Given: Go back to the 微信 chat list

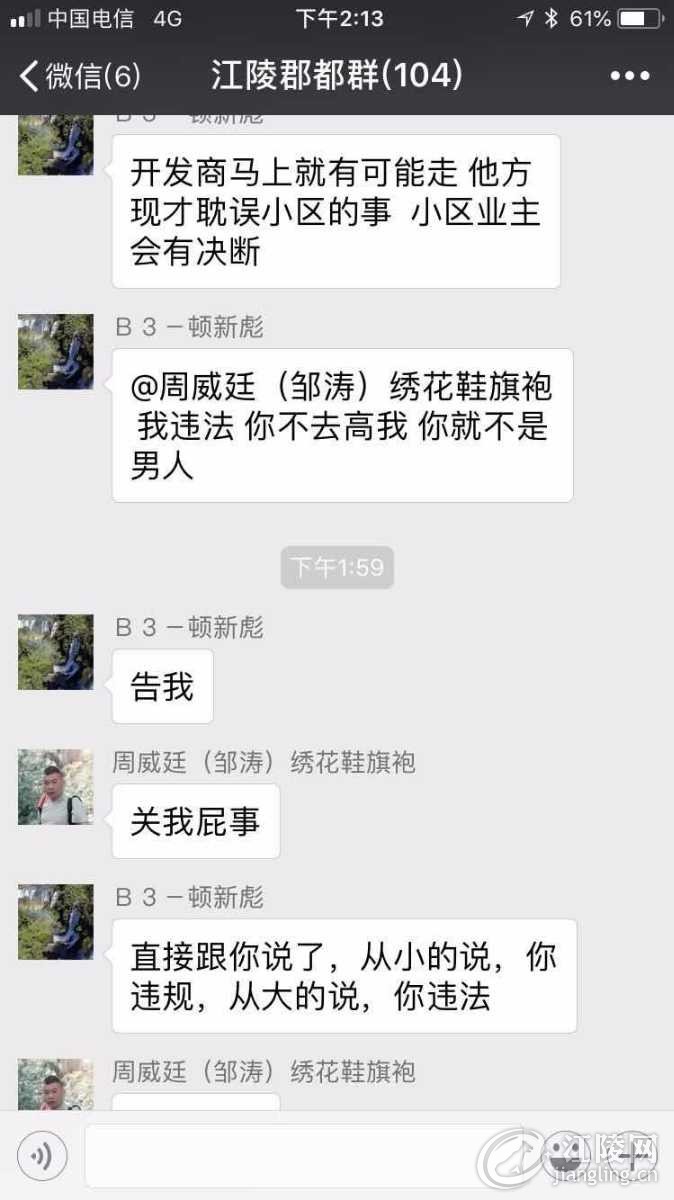Looking at the screenshot, I should 78,75.
